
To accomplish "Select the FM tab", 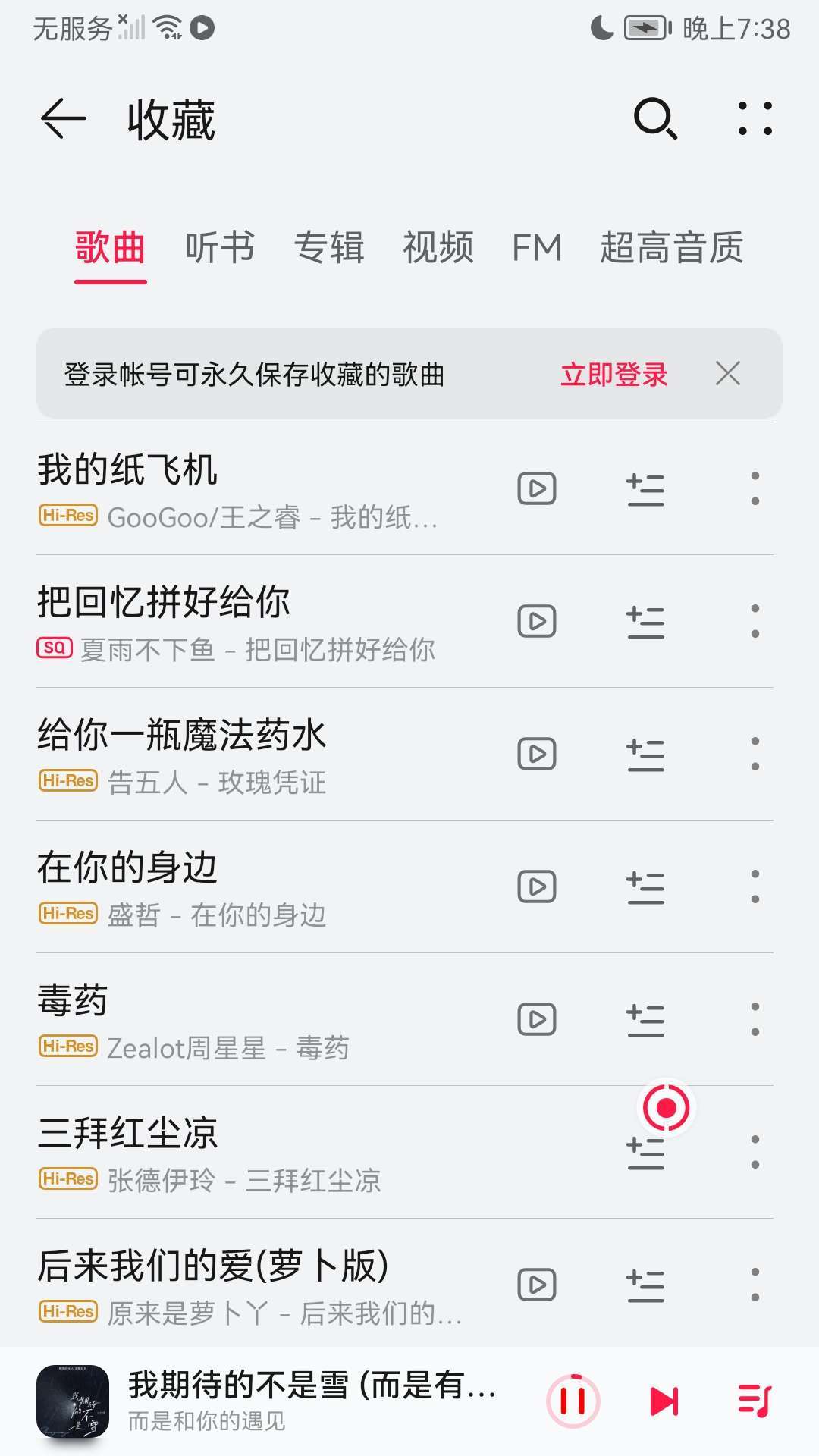I will point(537,248).
